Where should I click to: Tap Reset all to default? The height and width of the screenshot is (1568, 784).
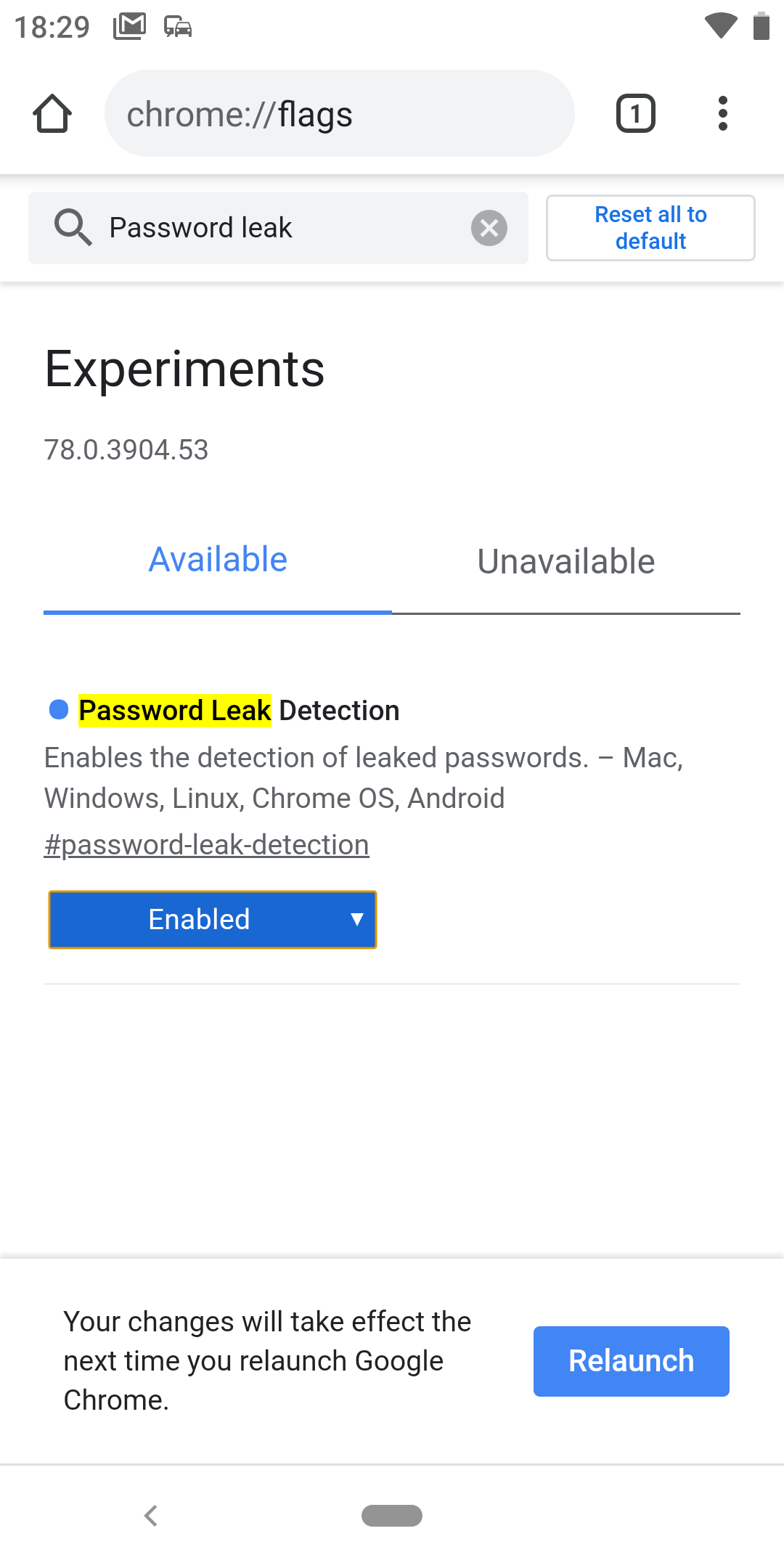(x=650, y=228)
